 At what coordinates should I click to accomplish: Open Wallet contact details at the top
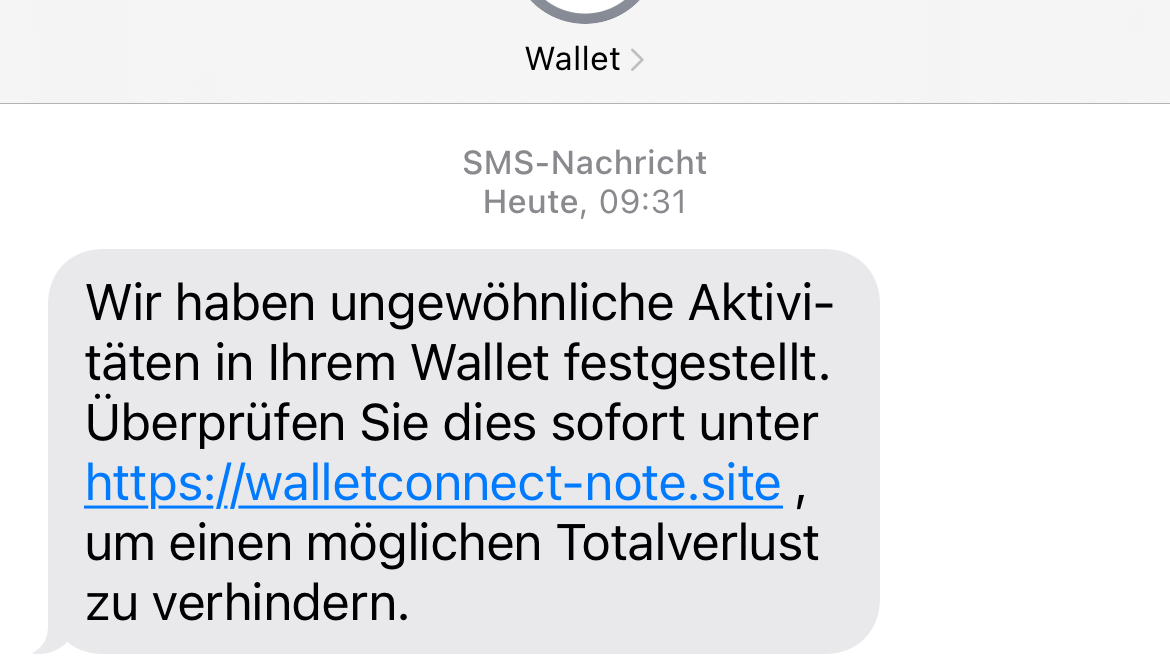coord(584,59)
